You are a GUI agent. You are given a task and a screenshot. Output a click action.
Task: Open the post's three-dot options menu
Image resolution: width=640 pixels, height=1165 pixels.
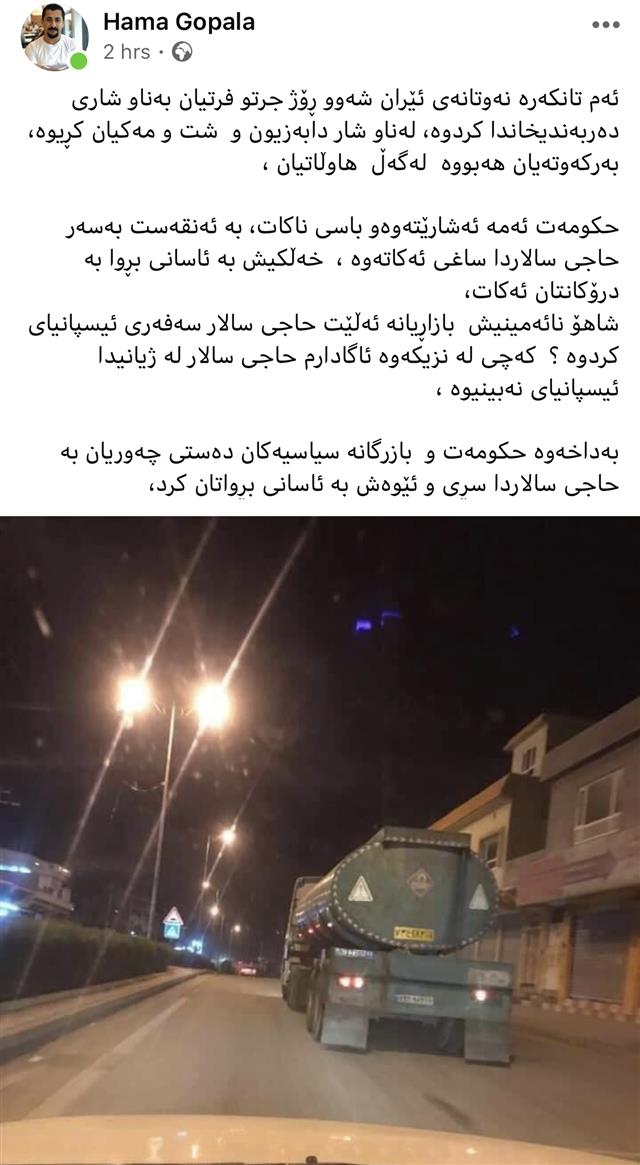pyautogui.click(x=604, y=24)
